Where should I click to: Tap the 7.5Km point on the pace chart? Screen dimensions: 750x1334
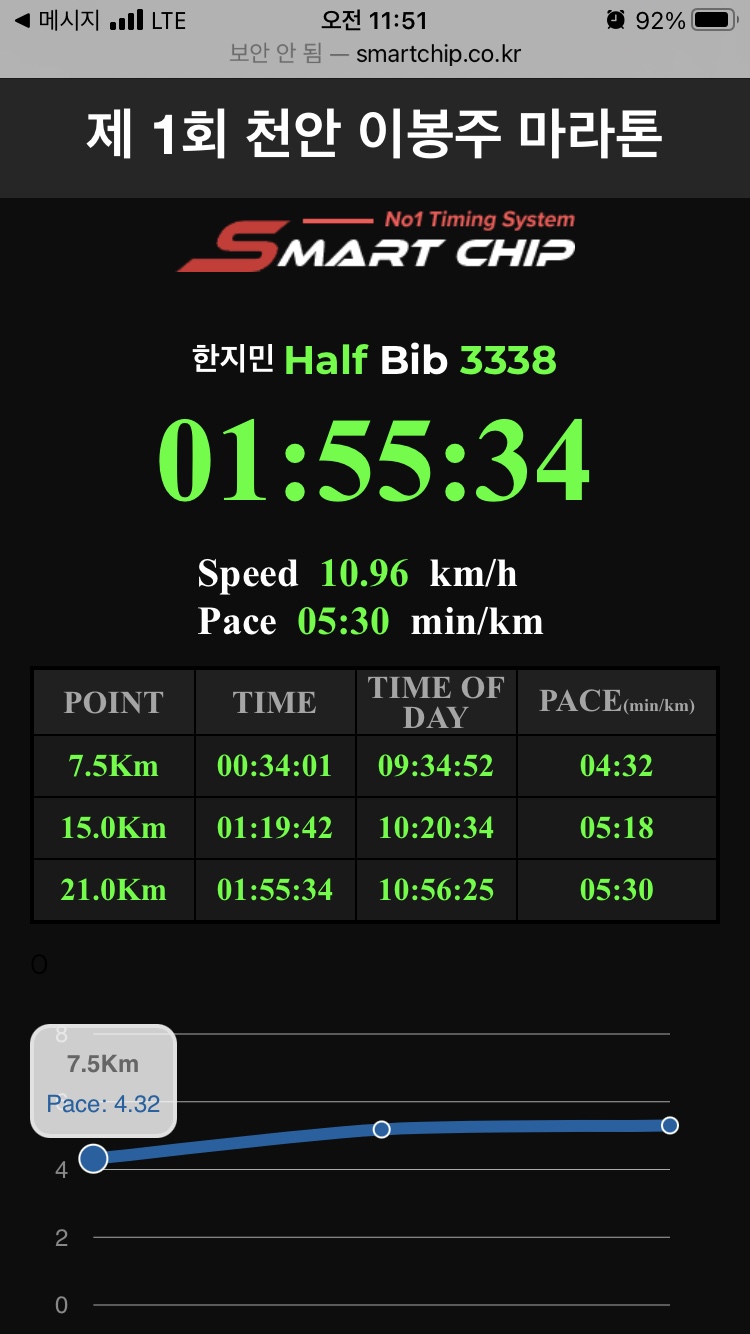(93, 1158)
